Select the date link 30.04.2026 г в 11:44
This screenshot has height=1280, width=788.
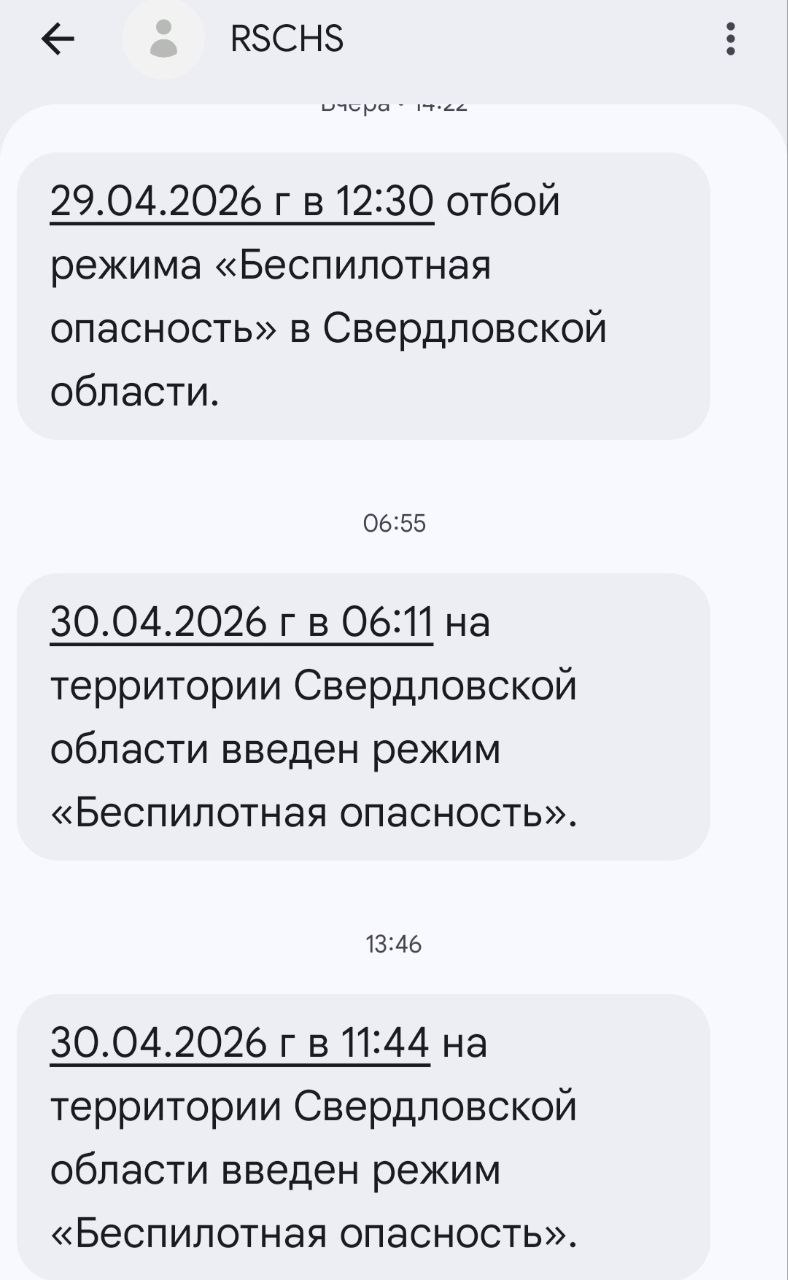coord(240,1045)
